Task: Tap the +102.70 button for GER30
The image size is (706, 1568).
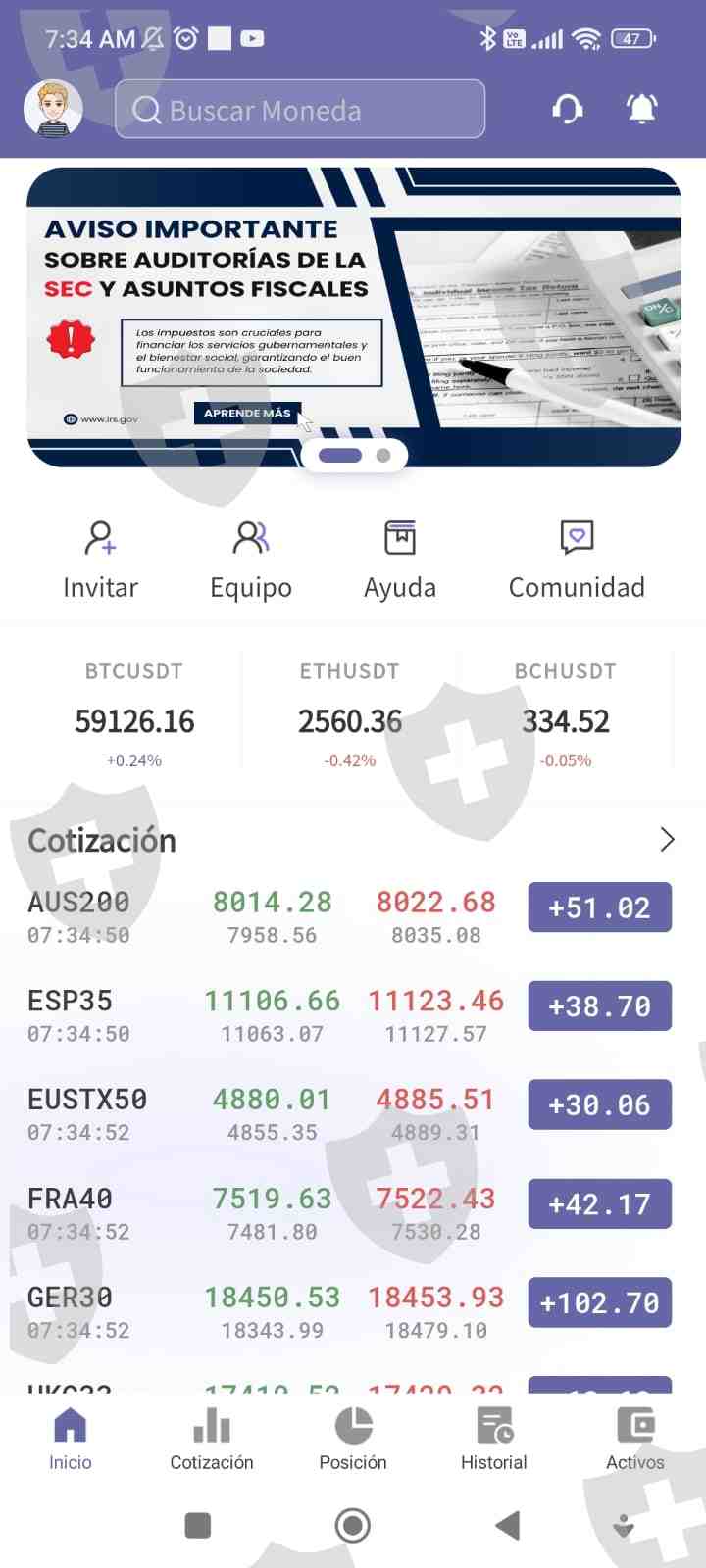Action: pos(599,1303)
